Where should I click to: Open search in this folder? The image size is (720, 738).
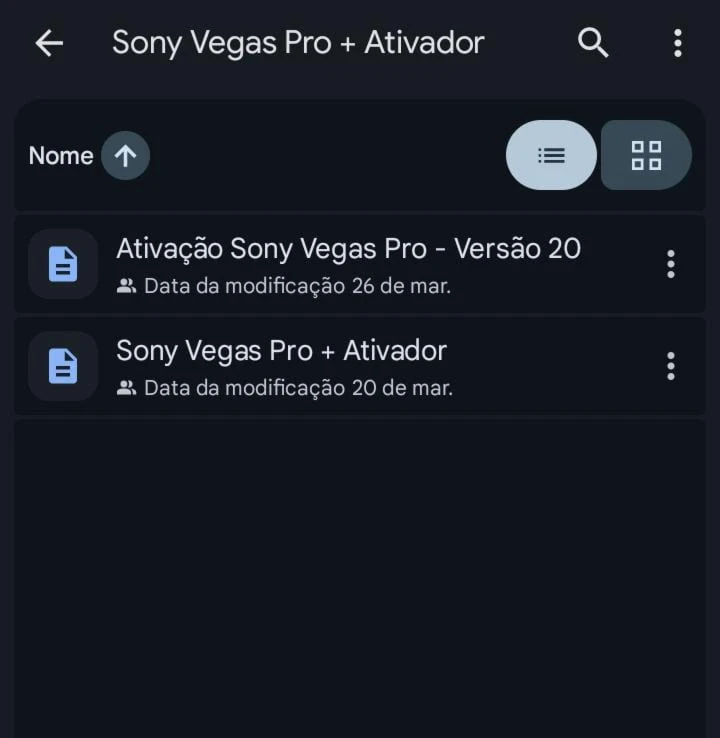click(x=593, y=43)
